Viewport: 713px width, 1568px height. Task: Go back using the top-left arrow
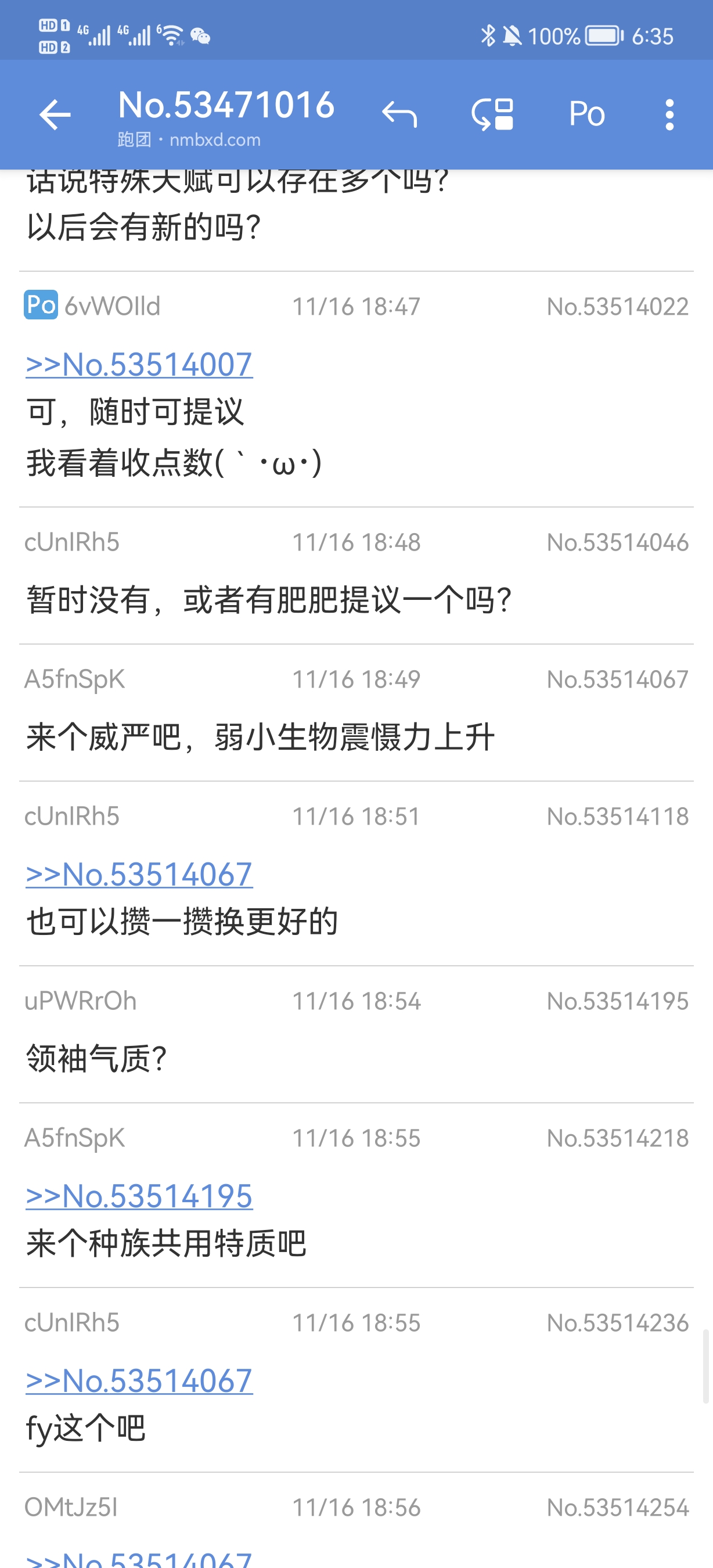pos(55,114)
